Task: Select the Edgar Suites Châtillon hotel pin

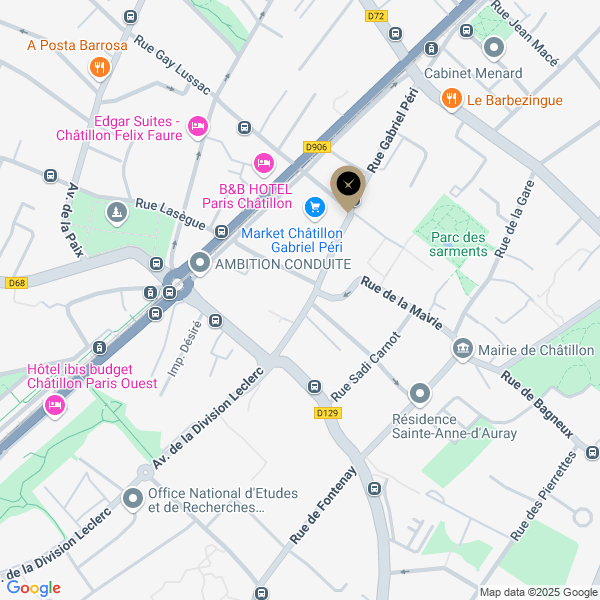Action: pos(197,125)
